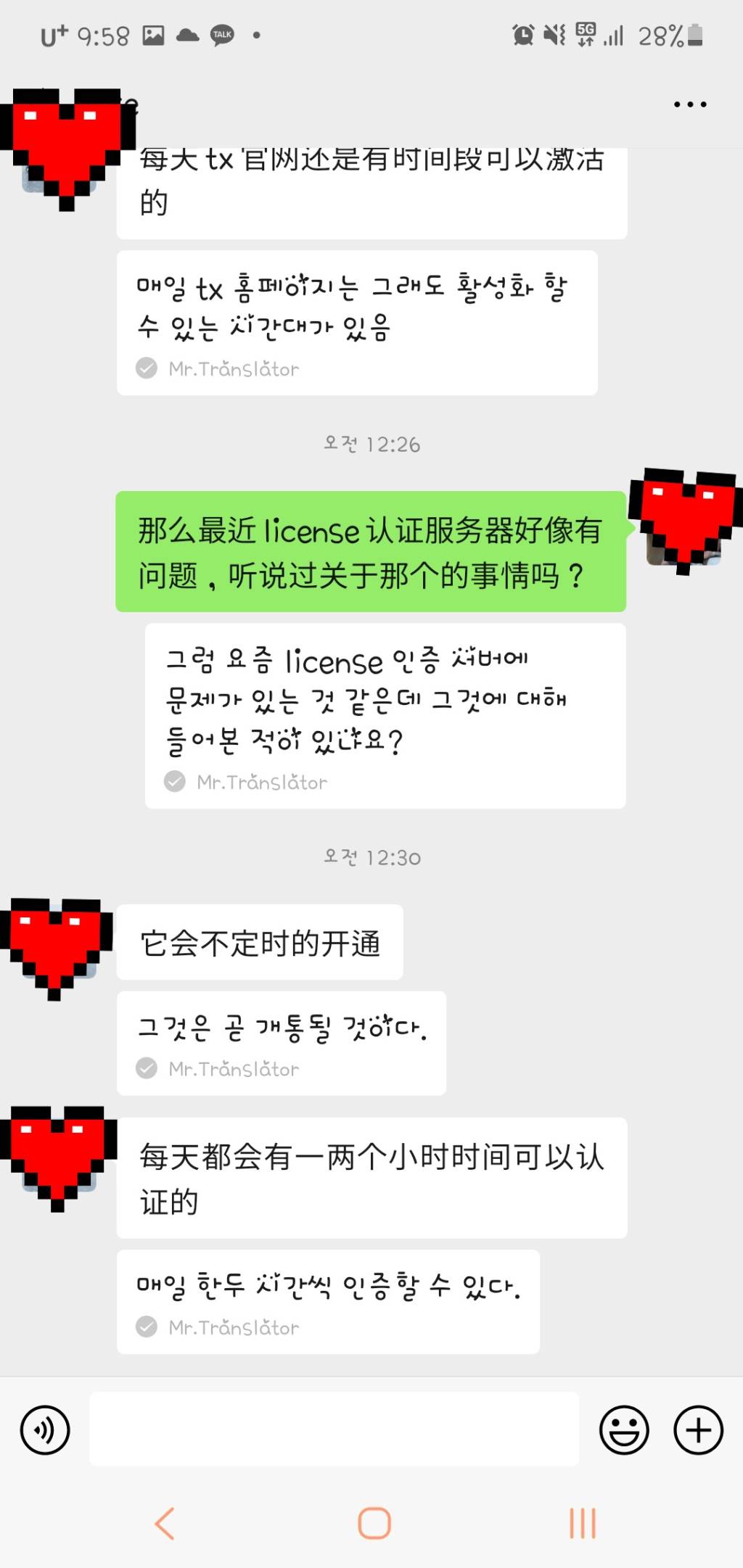743x1568 pixels.
Task: Focus the message input field
Action: click(x=334, y=1429)
